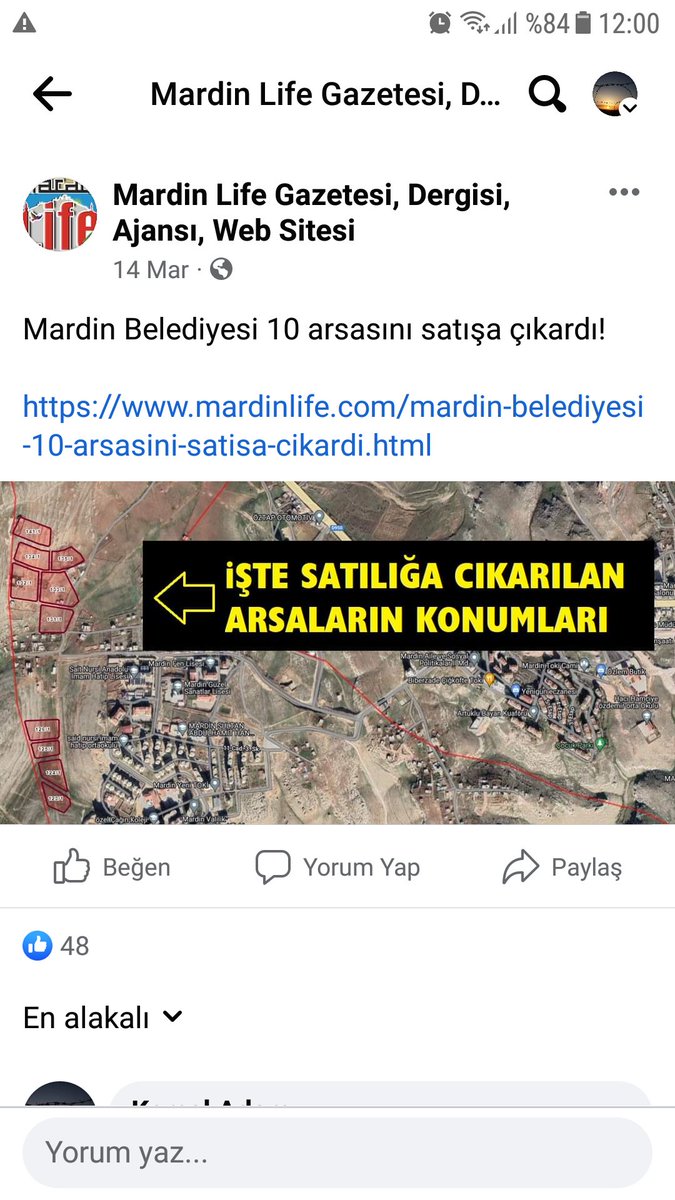Tap Yorum Yap to comment

coord(337,867)
